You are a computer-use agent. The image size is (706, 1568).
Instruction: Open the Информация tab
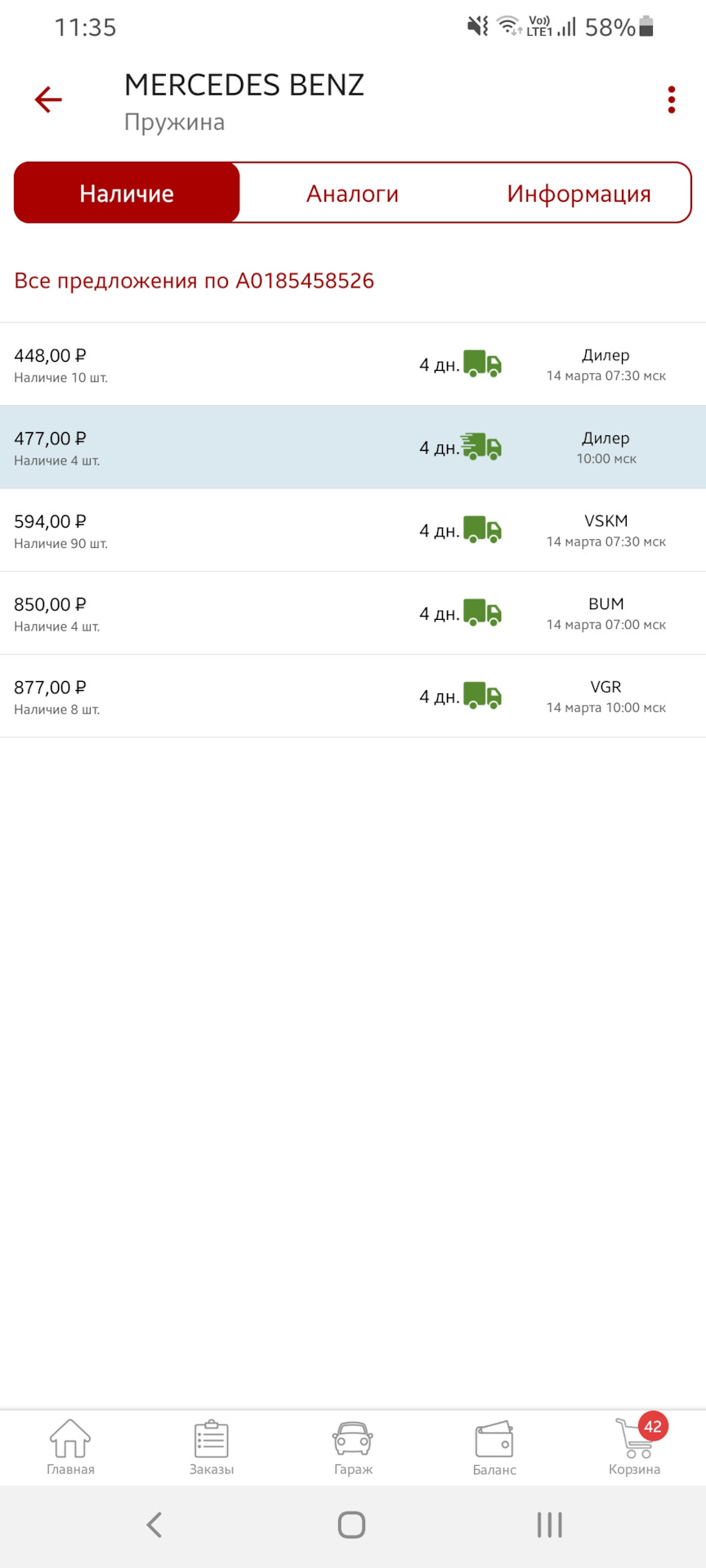pyautogui.click(x=579, y=194)
